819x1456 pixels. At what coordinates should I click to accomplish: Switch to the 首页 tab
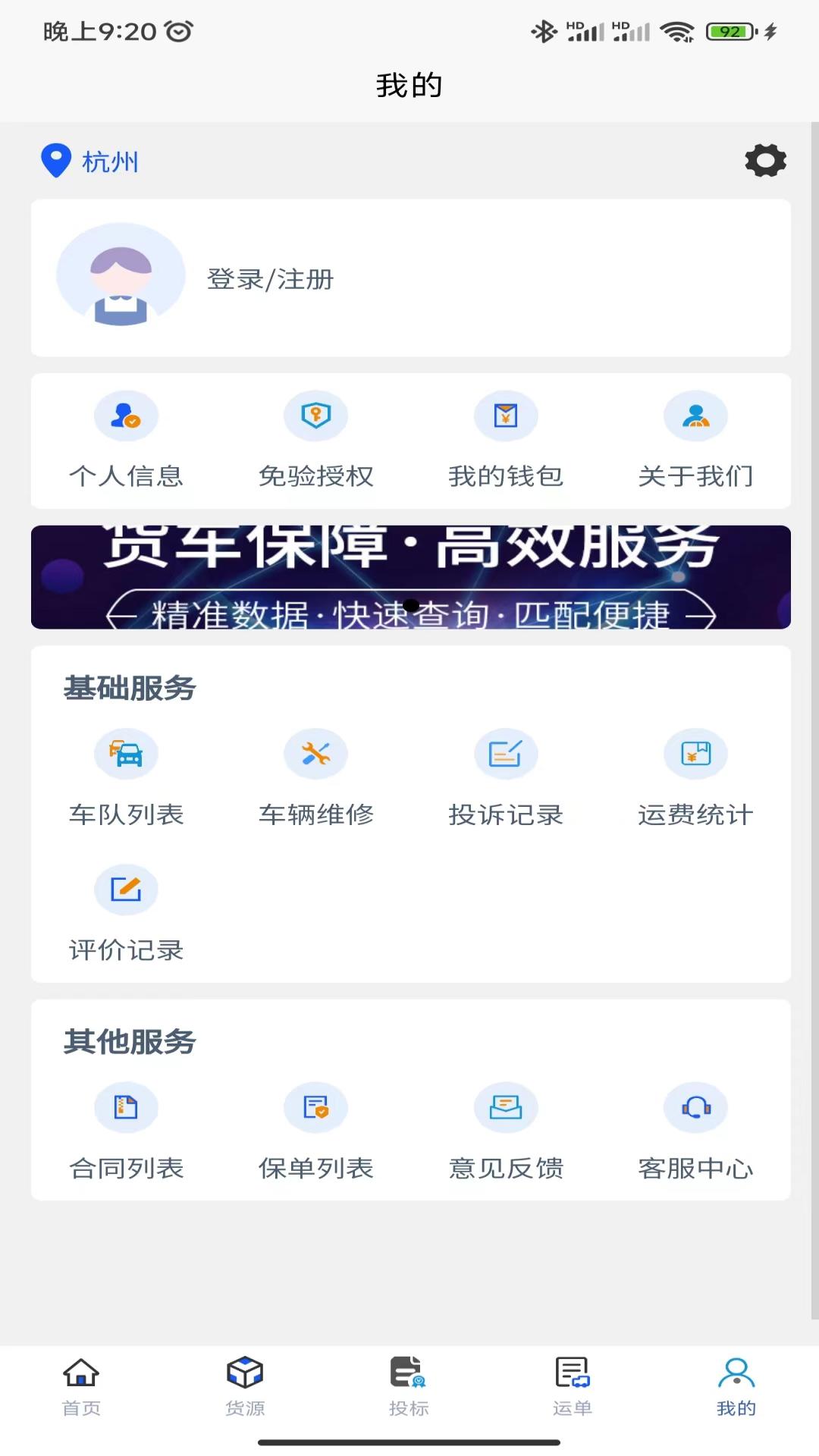click(x=81, y=1386)
